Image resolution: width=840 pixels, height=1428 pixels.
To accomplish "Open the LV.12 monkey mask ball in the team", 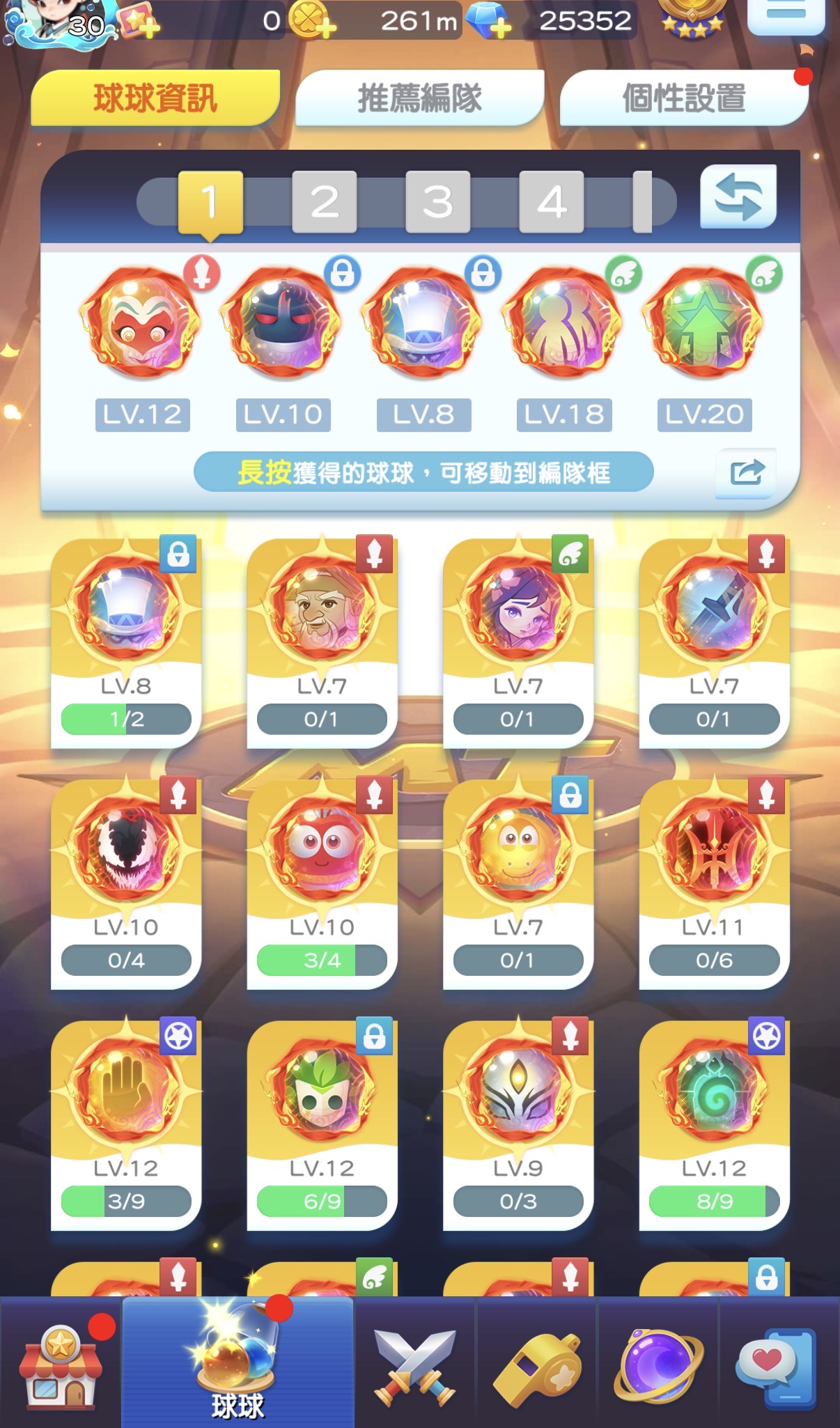I will tap(143, 324).
